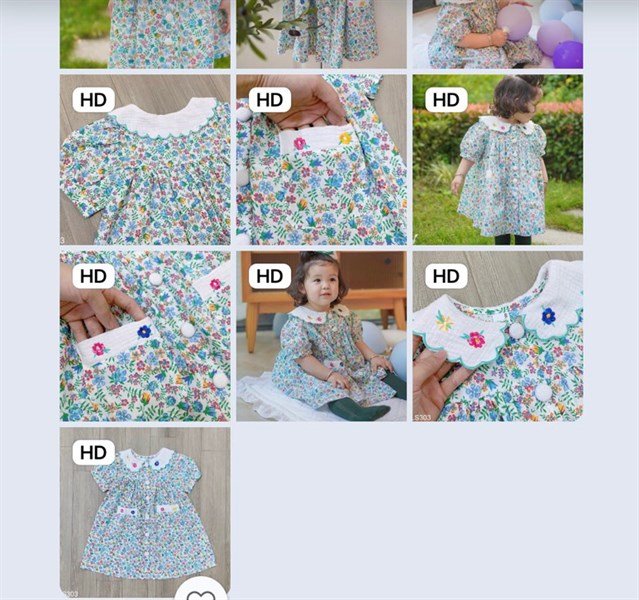View HD close-up of the embroidered collar held by hand
The image size is (639, 600).
(x=497, y=336)
